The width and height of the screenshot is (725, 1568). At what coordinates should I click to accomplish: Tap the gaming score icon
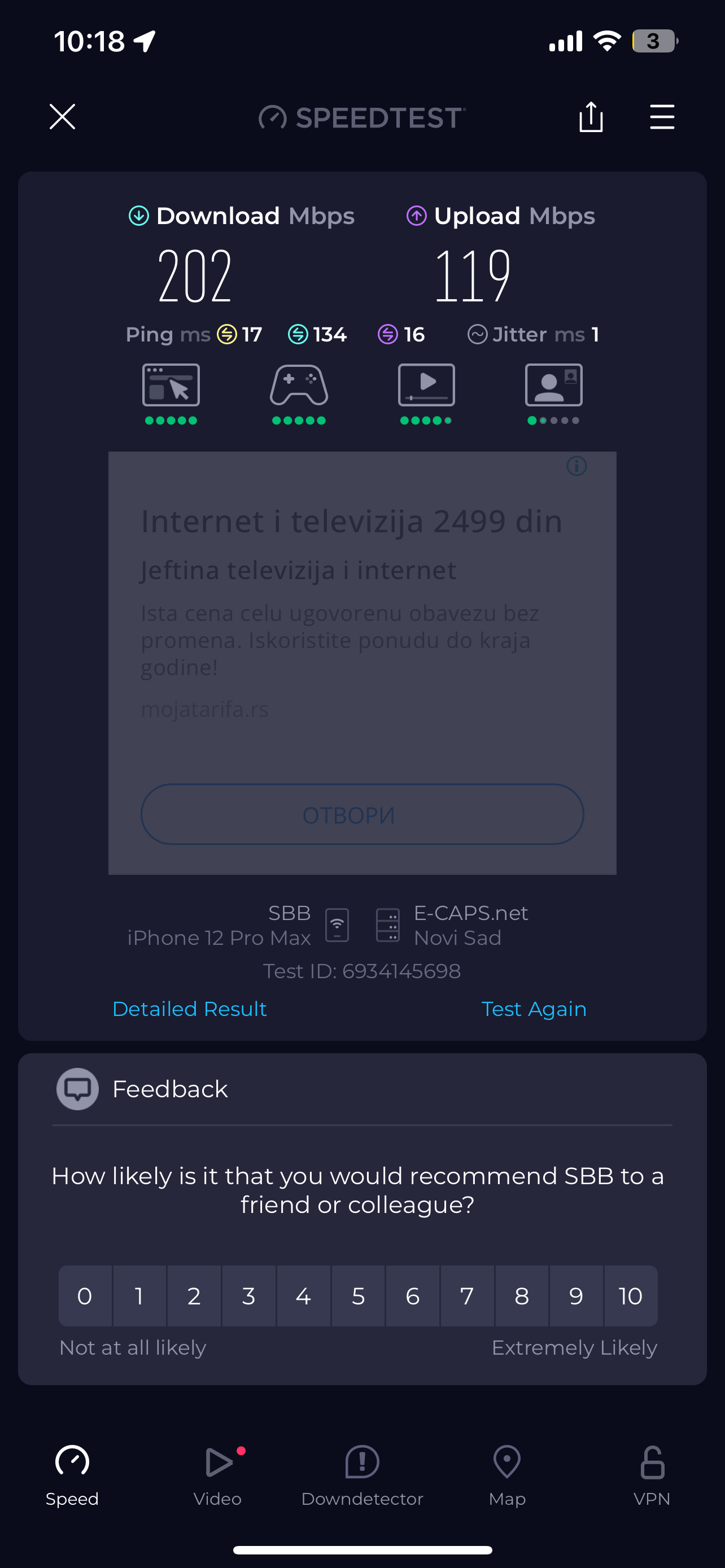tap(299, 386)
